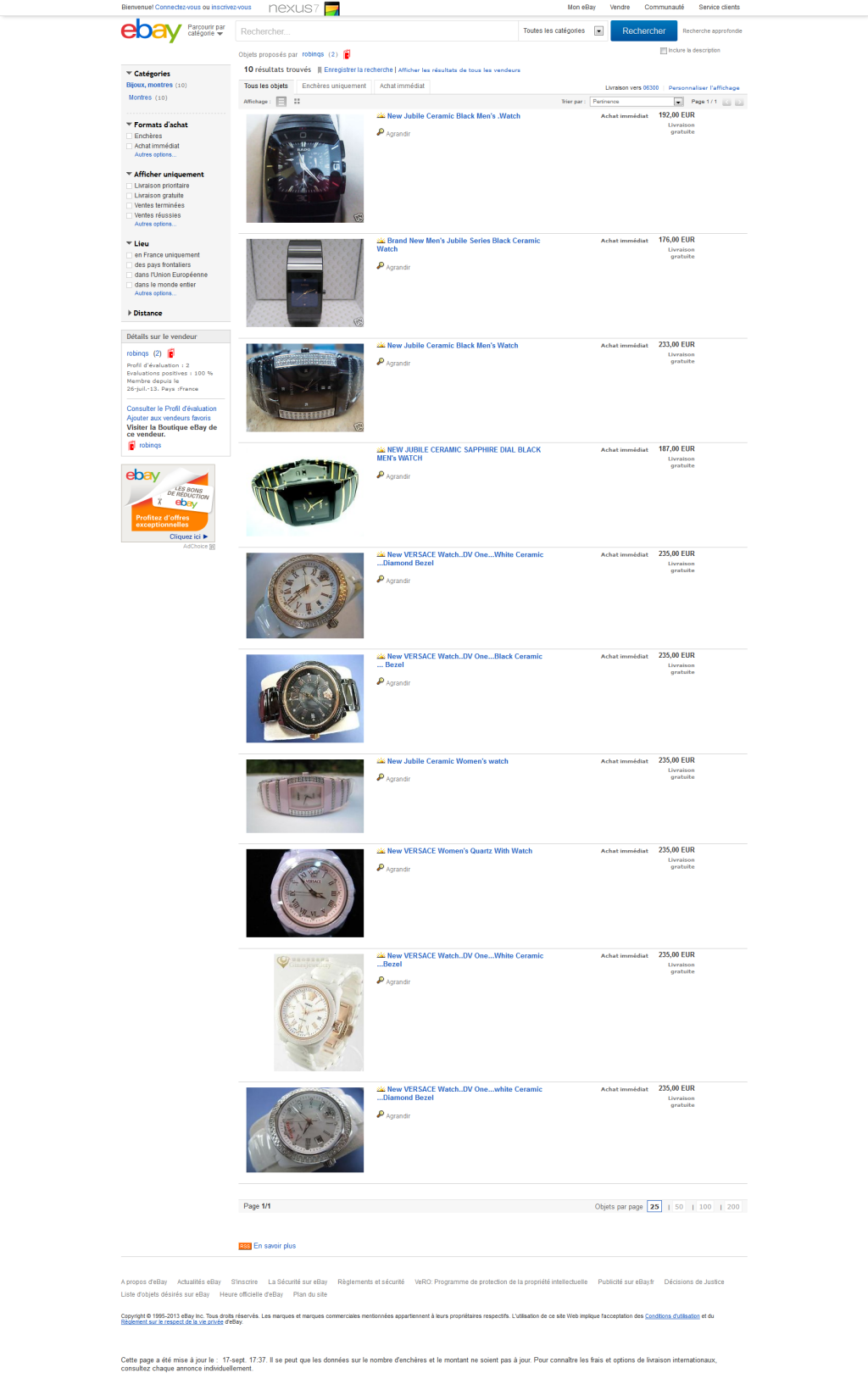Open the Mon eBay menu
The height and width of the screenshot is (1390, 868).
[x=581, y=8]
